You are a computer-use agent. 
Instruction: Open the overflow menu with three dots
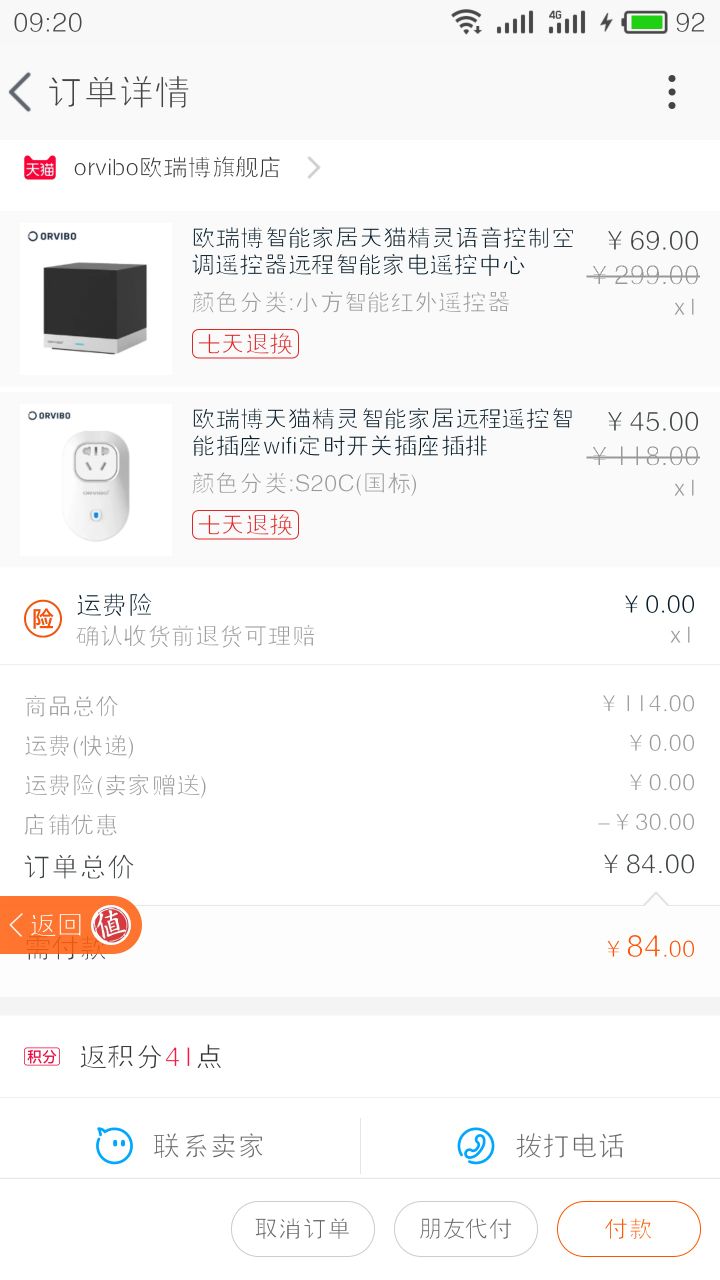coord(671,91)
